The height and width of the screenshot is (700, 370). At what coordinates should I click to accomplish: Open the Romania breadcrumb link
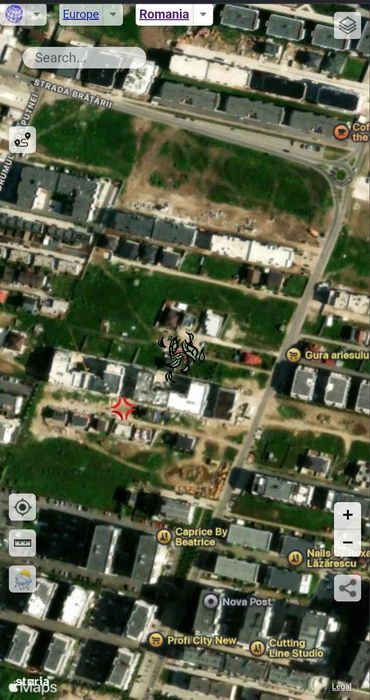pos(164,15)
